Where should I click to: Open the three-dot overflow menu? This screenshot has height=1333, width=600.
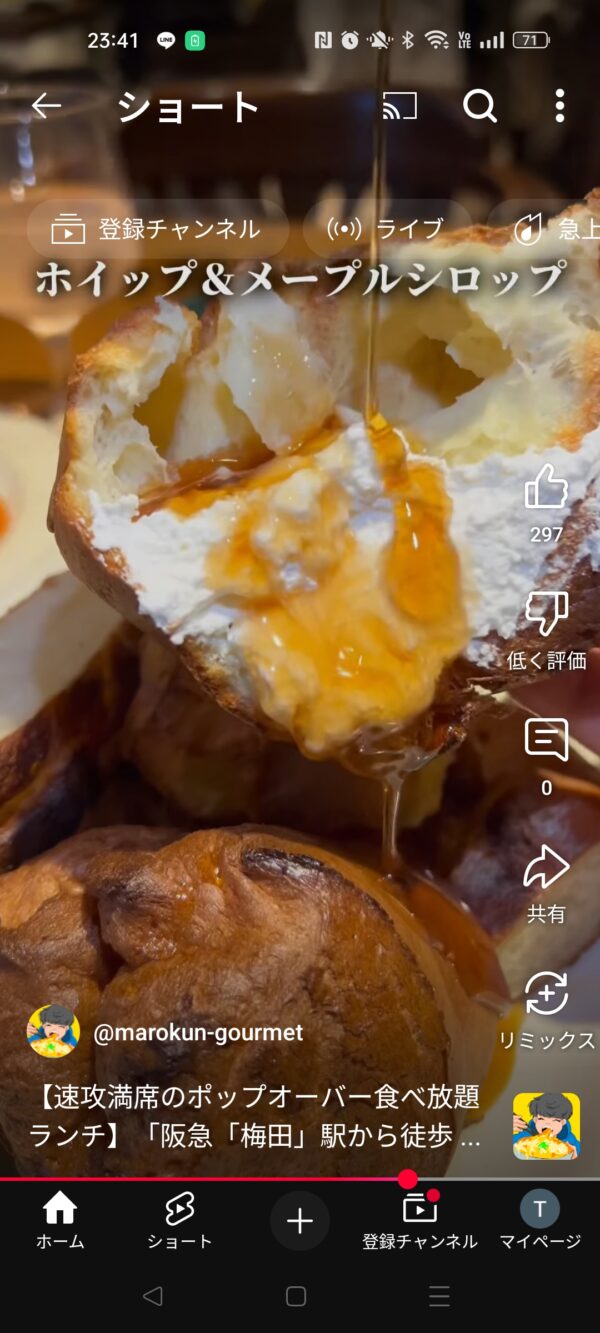click(559, 106)
